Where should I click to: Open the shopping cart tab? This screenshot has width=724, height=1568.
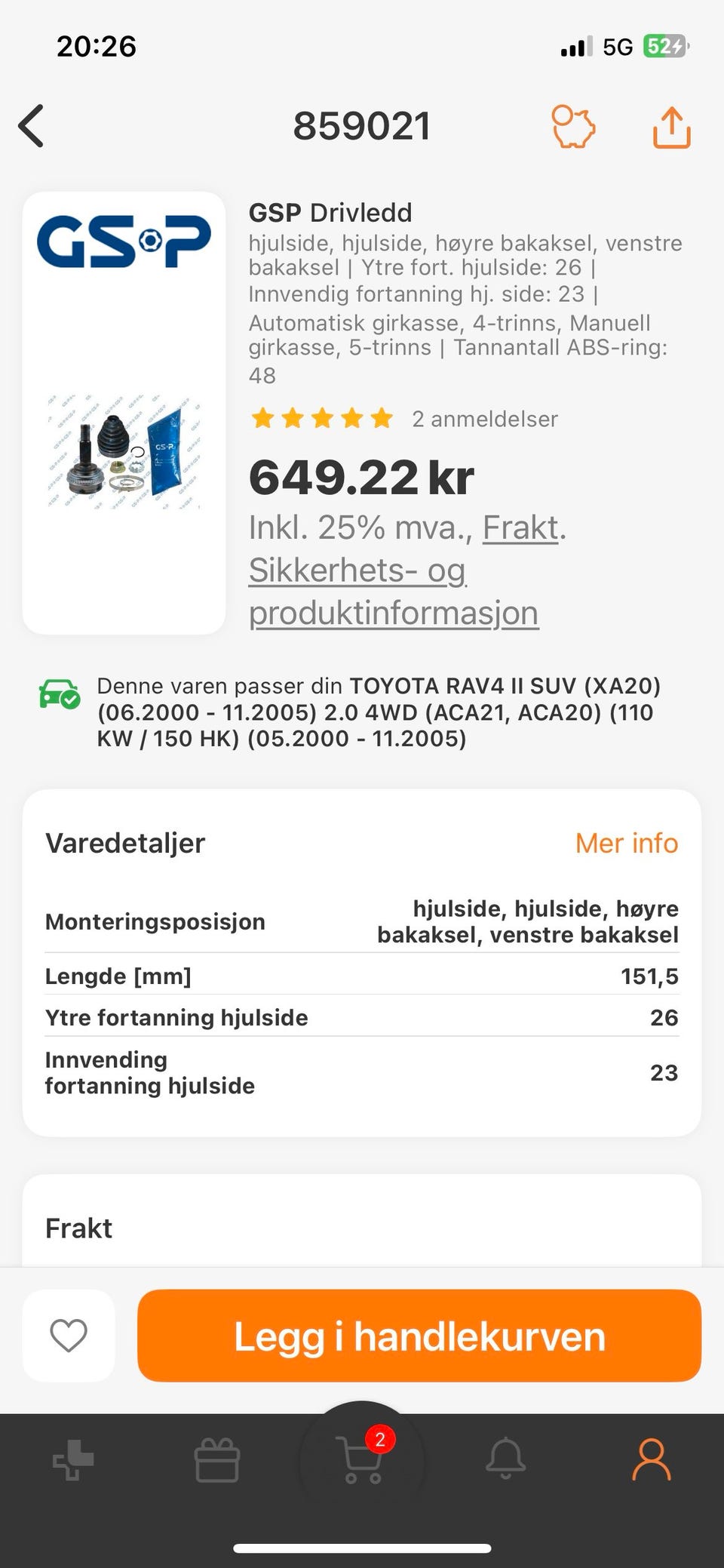click(362, 1459)
